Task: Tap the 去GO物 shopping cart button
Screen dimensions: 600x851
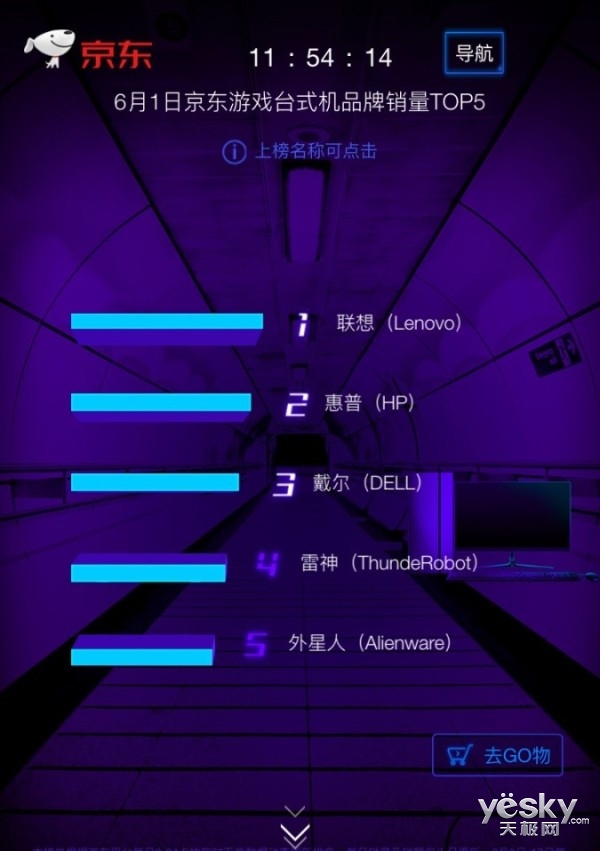Action: pyautogui.click(x=497, y=755)
